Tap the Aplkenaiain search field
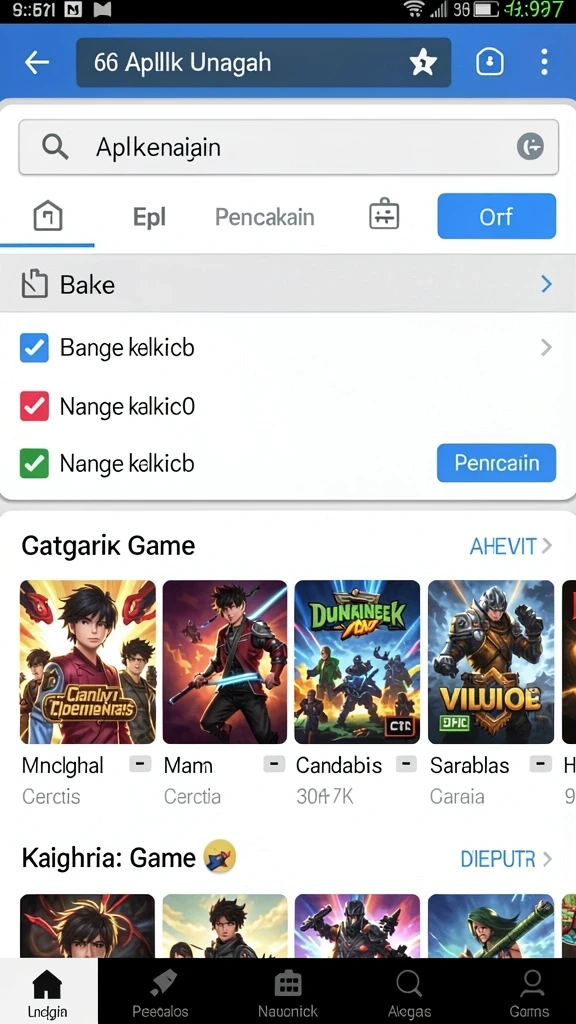The image size is (576, 1024). click(288, 148)
